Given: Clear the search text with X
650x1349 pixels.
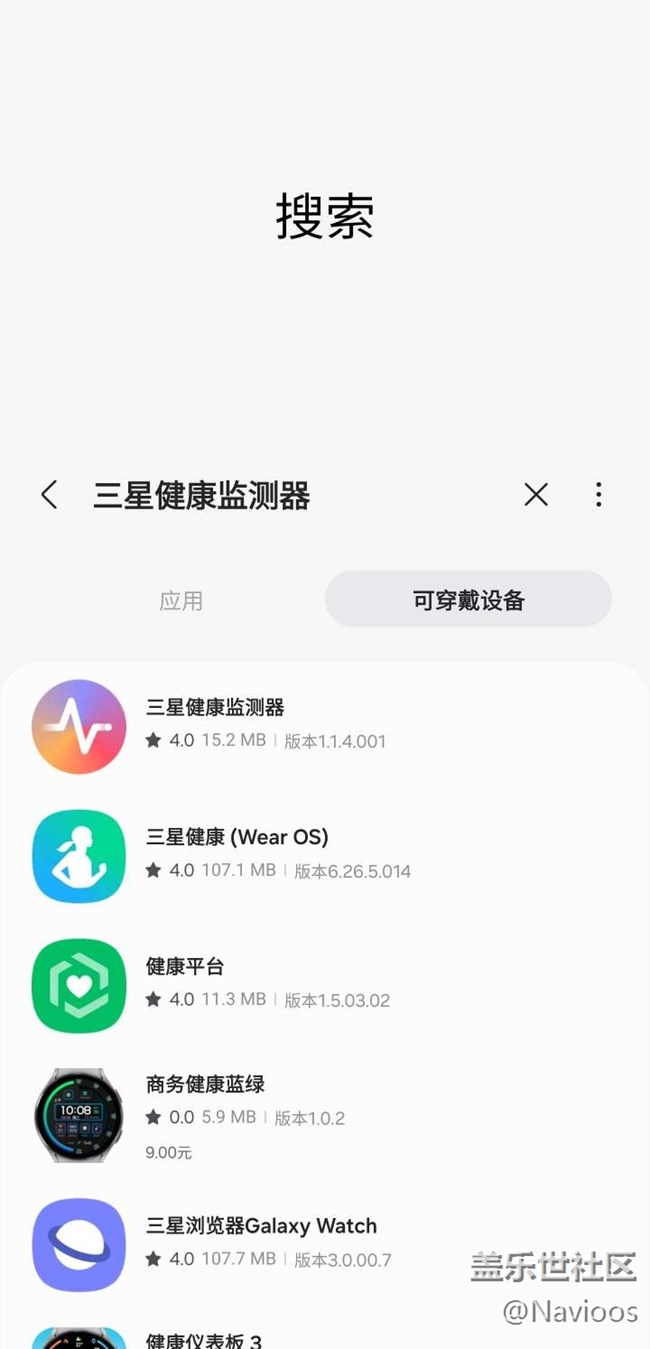Looking at the screenshot, I should click(x=536, y=495).
